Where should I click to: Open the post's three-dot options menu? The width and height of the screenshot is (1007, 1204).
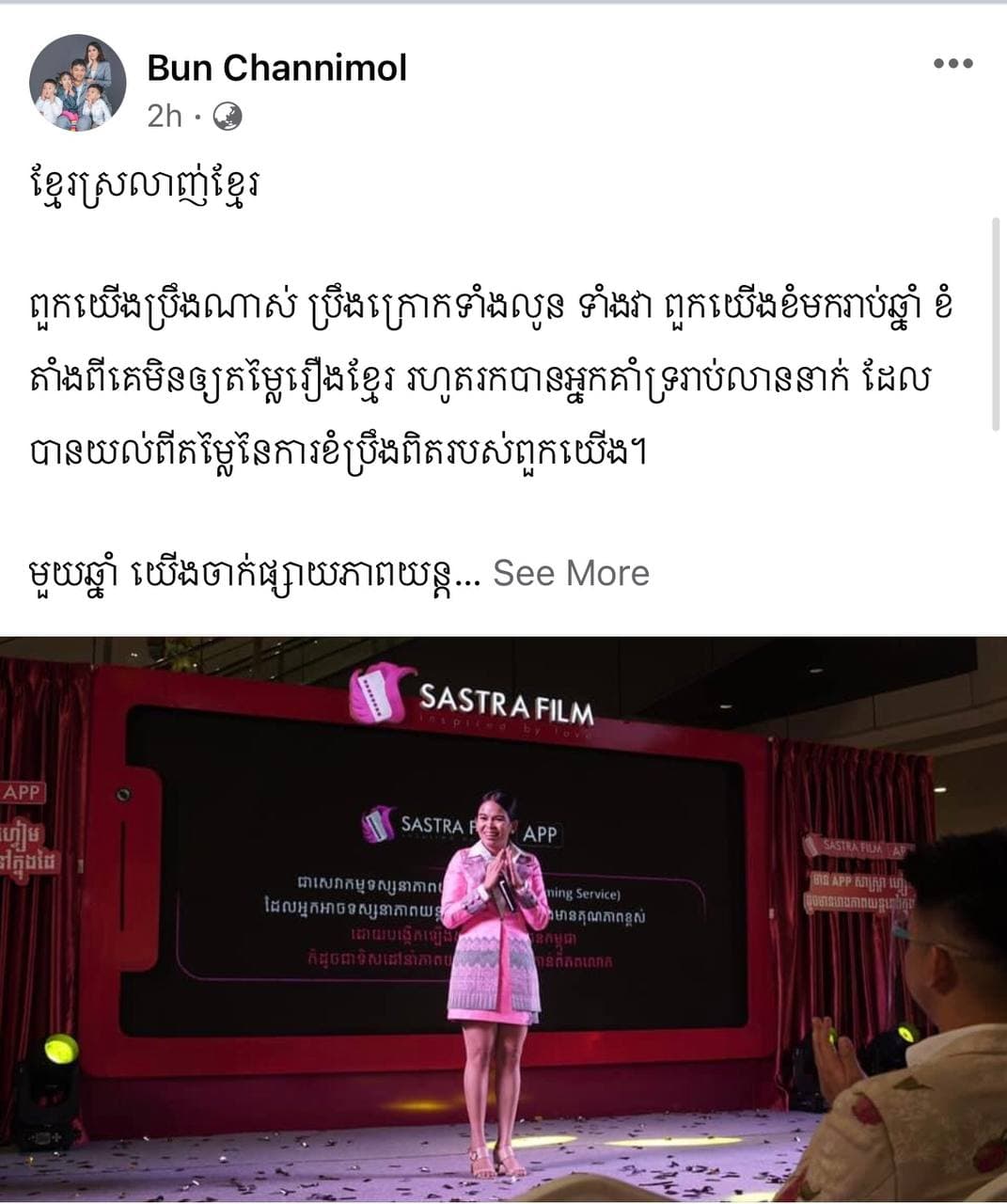pyautogui.click(x=952, y=64)
